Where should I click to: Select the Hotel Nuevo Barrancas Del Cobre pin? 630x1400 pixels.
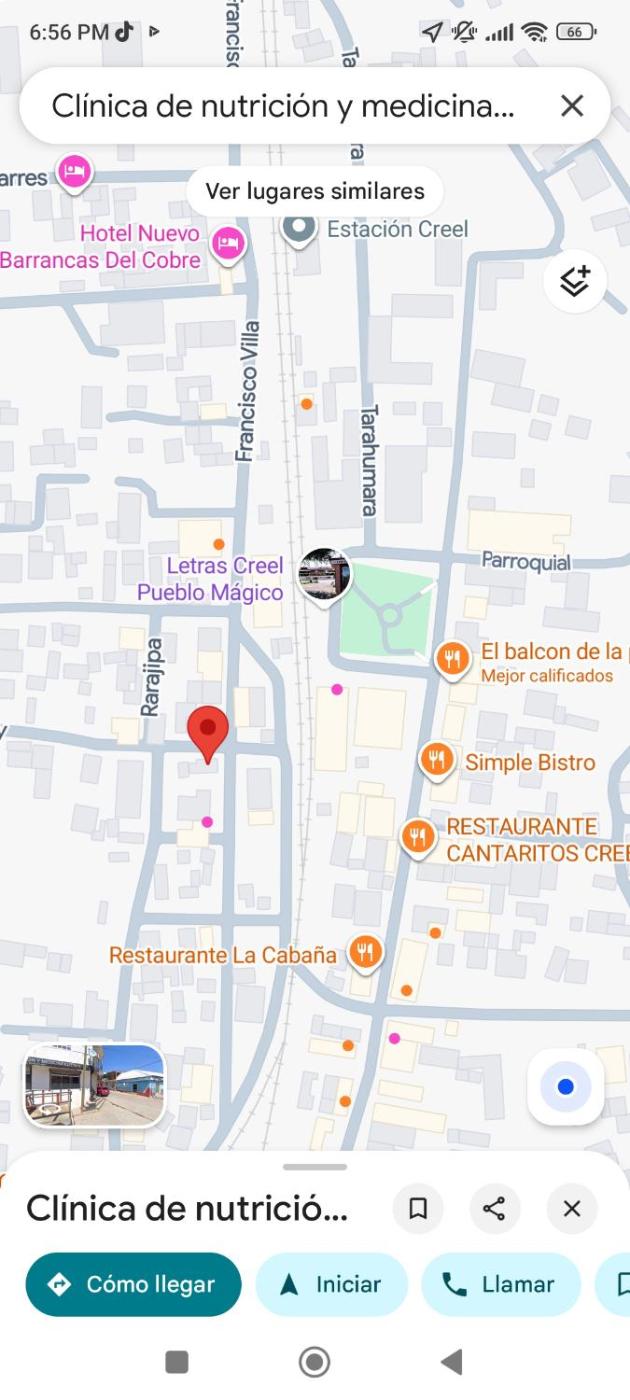pyautogui.click(x=229, y=243)
